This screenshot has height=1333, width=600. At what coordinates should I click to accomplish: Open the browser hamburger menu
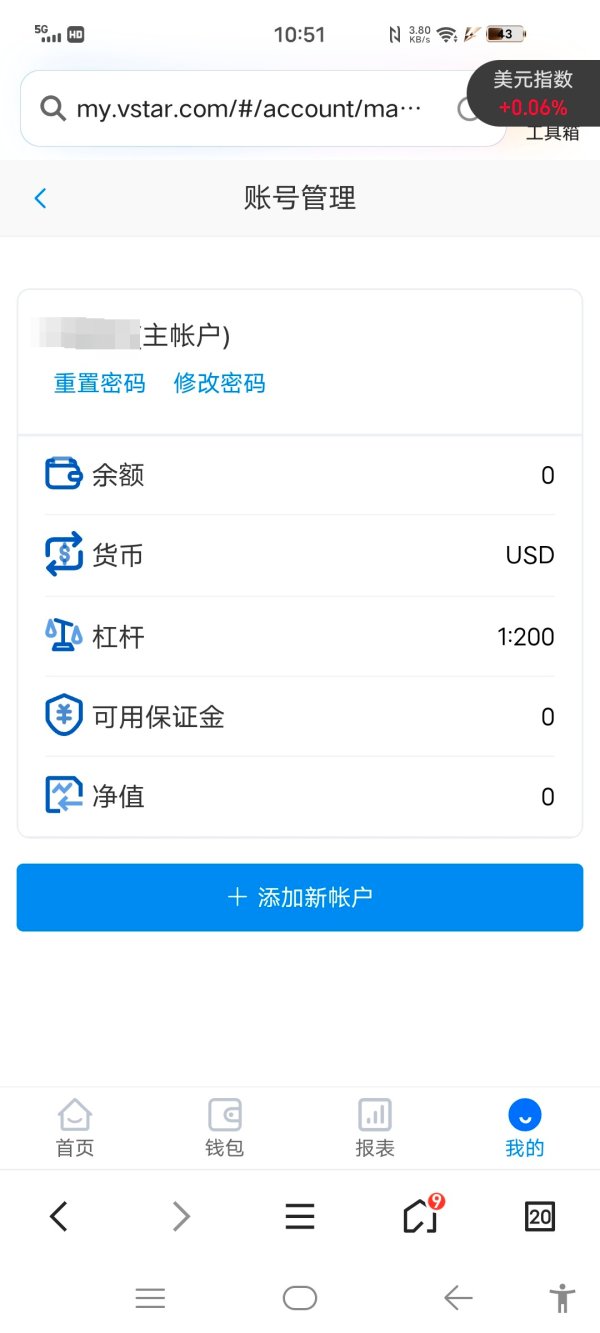tap(300, 1216)
